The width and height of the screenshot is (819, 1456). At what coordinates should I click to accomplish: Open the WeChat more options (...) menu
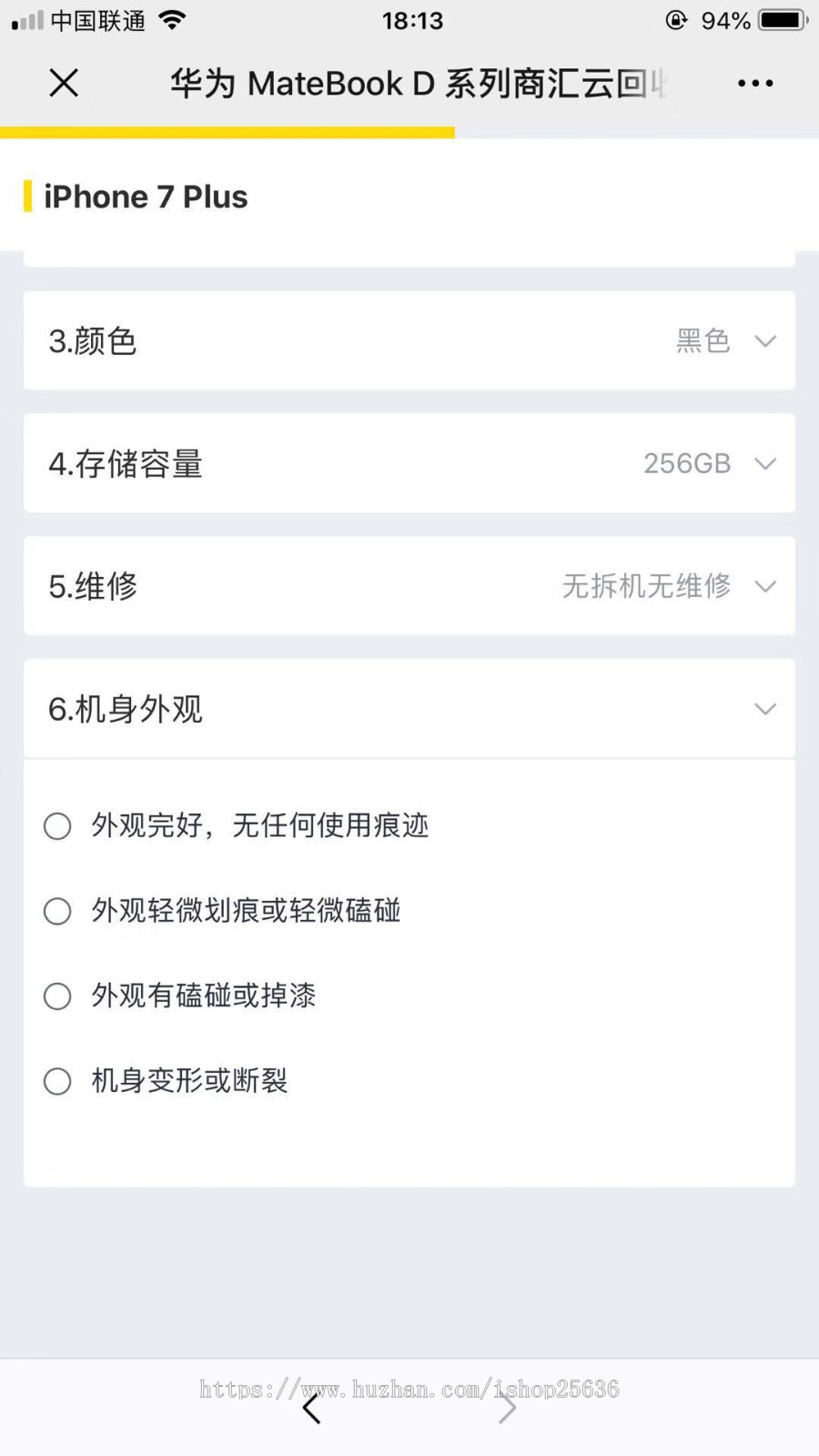click(x=754, y=83)
